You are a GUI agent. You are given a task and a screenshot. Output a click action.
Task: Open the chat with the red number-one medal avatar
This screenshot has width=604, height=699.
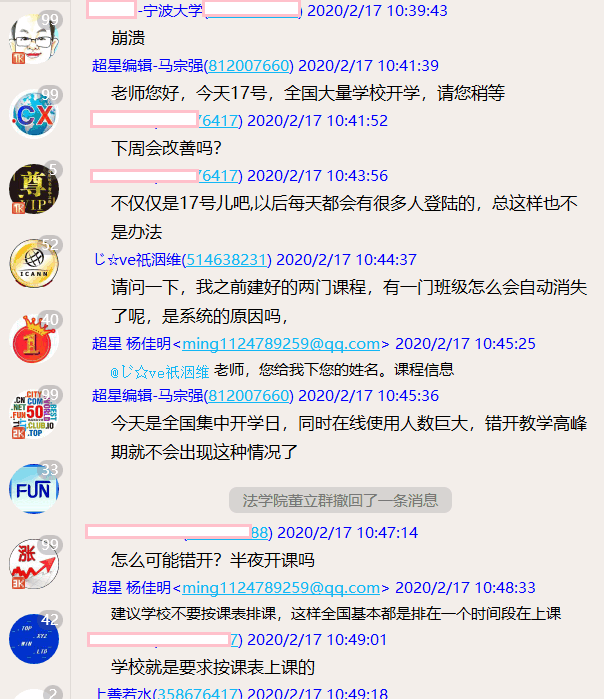pyautogui.click(x=34, y=338)
